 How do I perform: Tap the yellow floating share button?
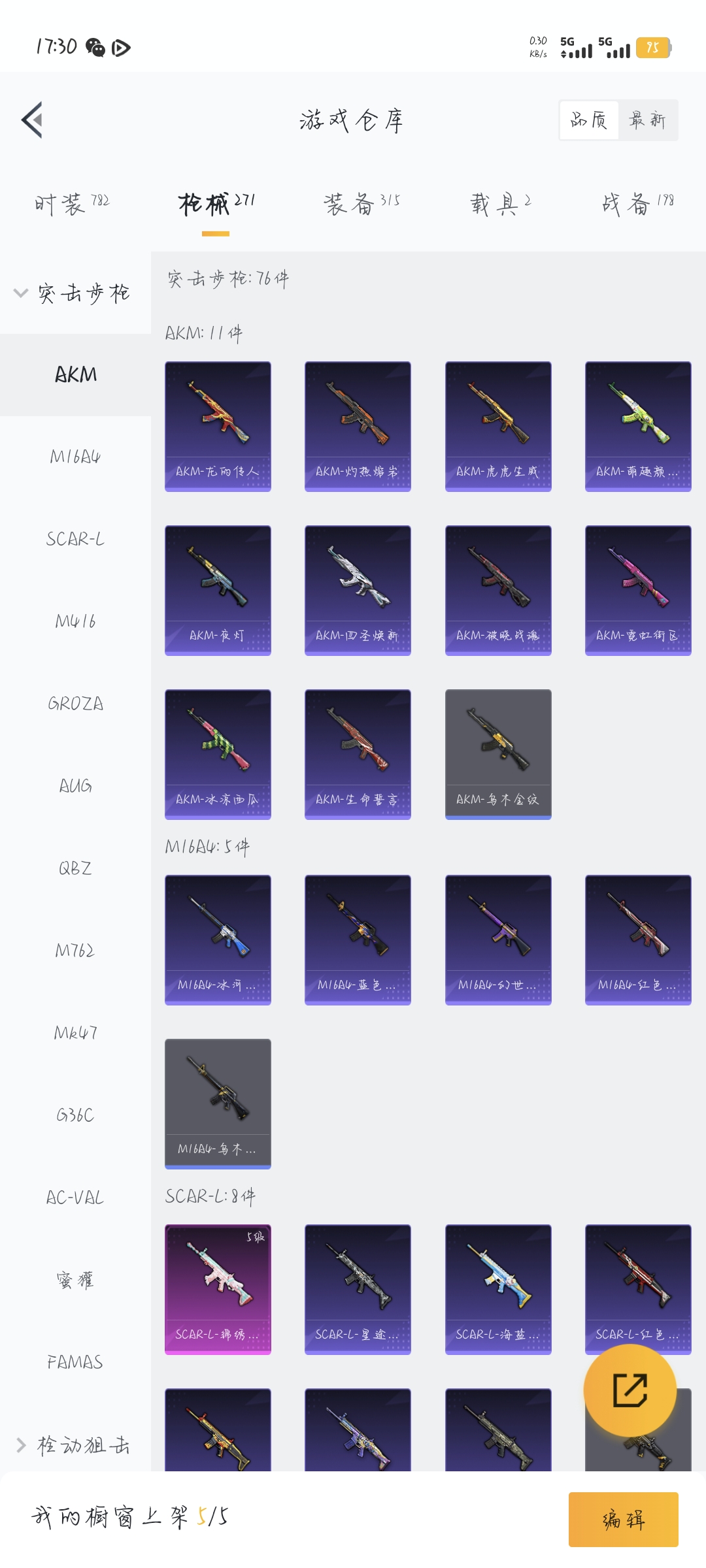(630, 1390)
